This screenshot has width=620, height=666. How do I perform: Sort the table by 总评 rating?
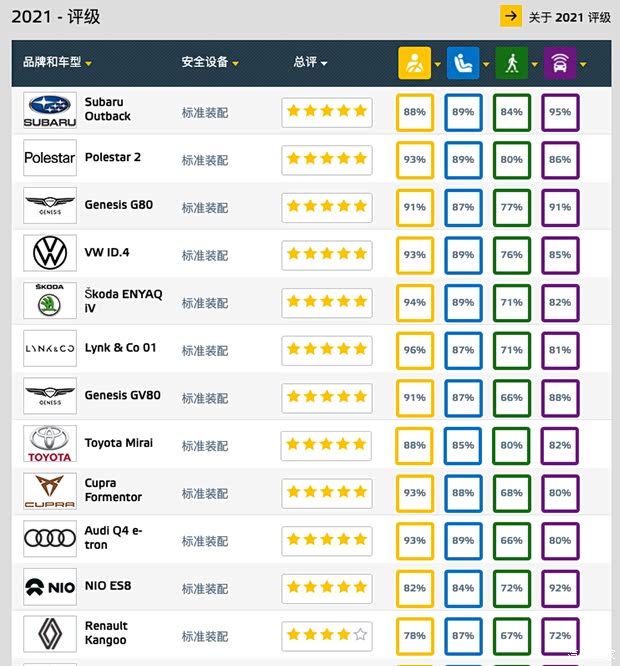[310, 63]
